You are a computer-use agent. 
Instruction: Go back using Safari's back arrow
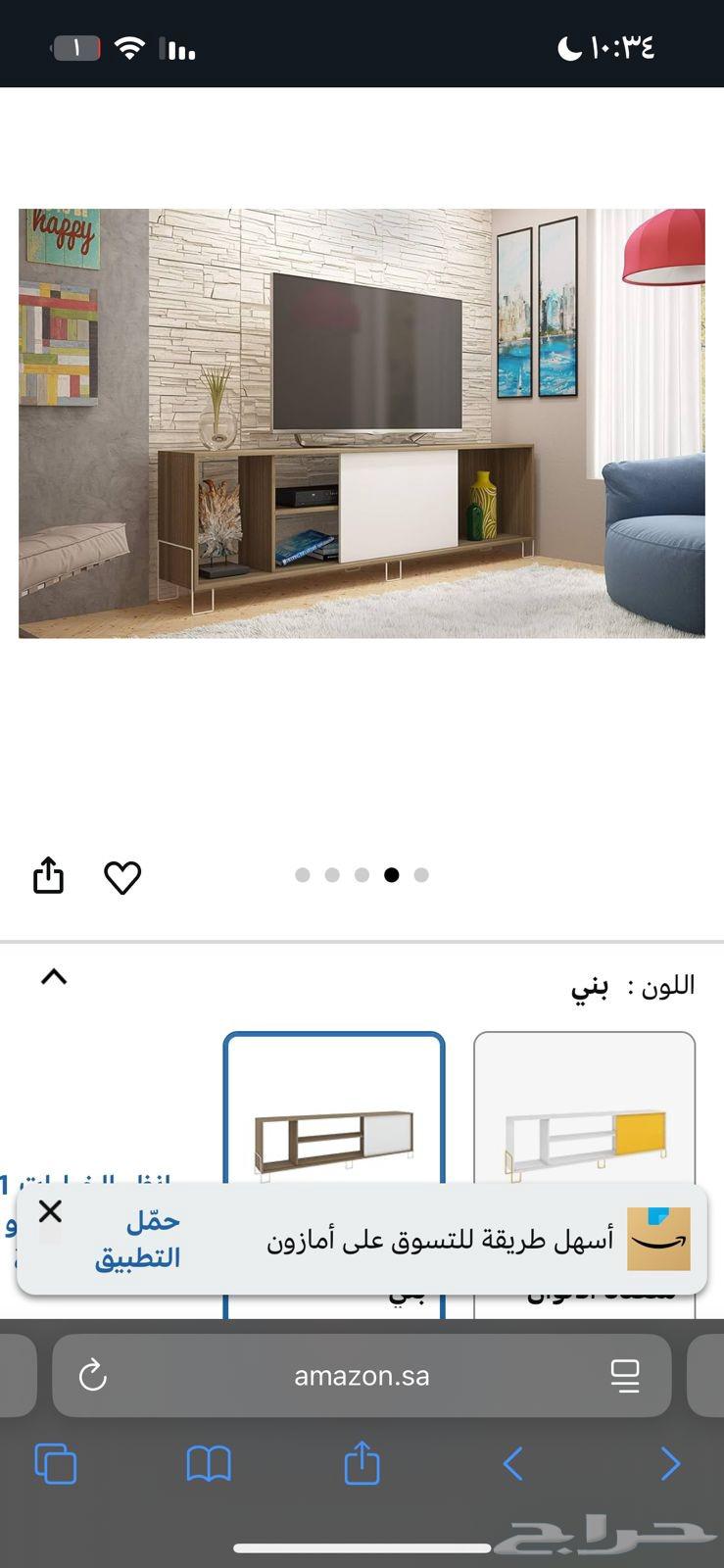point(513,1463)
